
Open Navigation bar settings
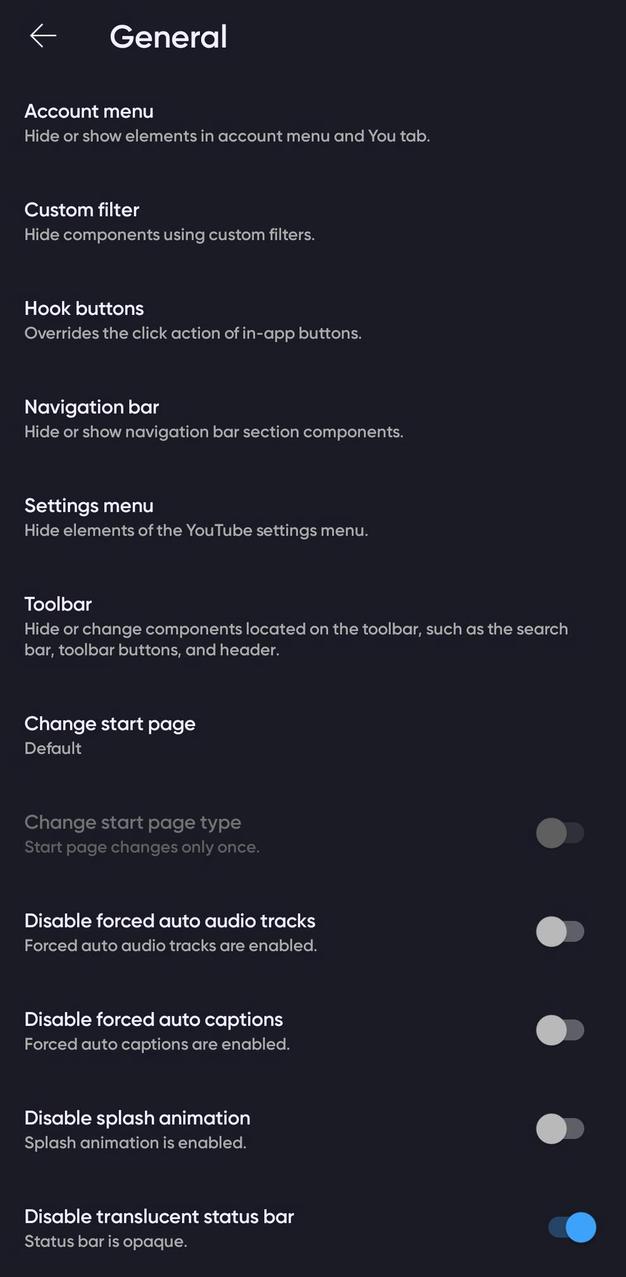click(x=213, y=419)
